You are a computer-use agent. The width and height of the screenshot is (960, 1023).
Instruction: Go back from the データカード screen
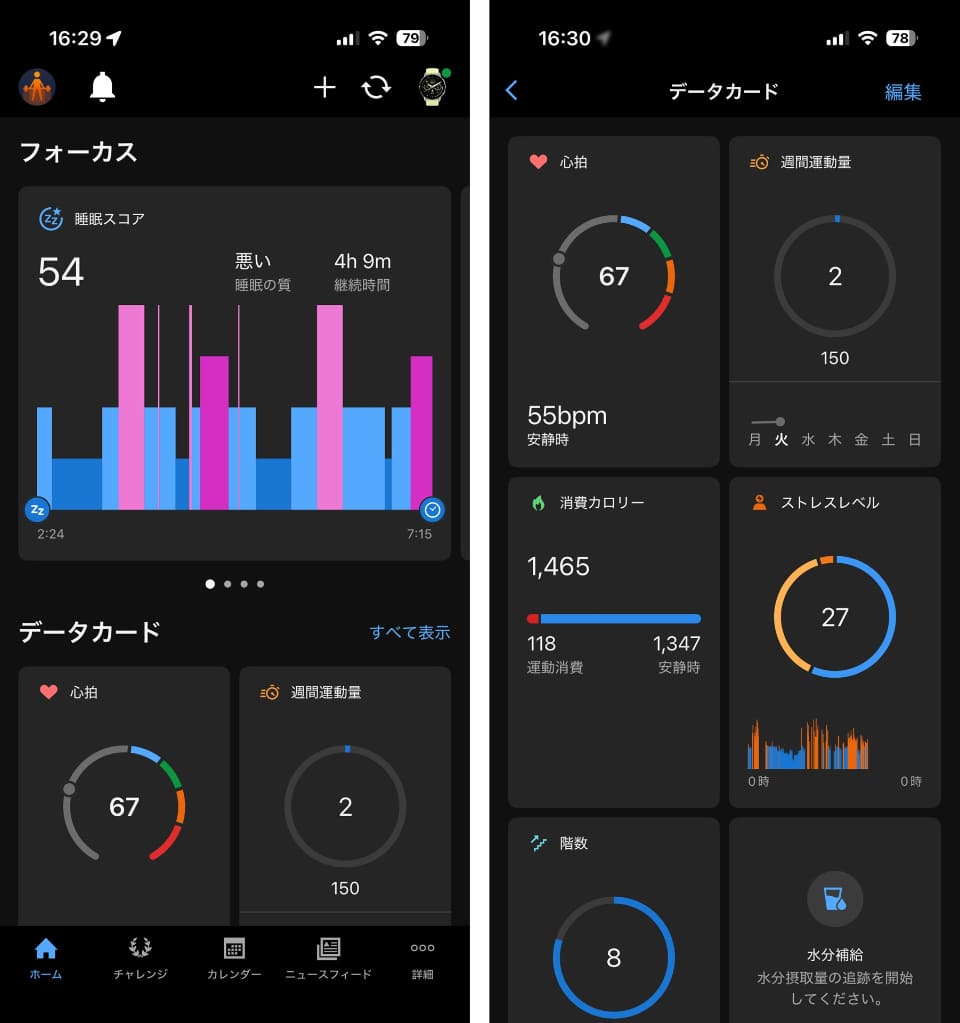(x=512, y=90)
